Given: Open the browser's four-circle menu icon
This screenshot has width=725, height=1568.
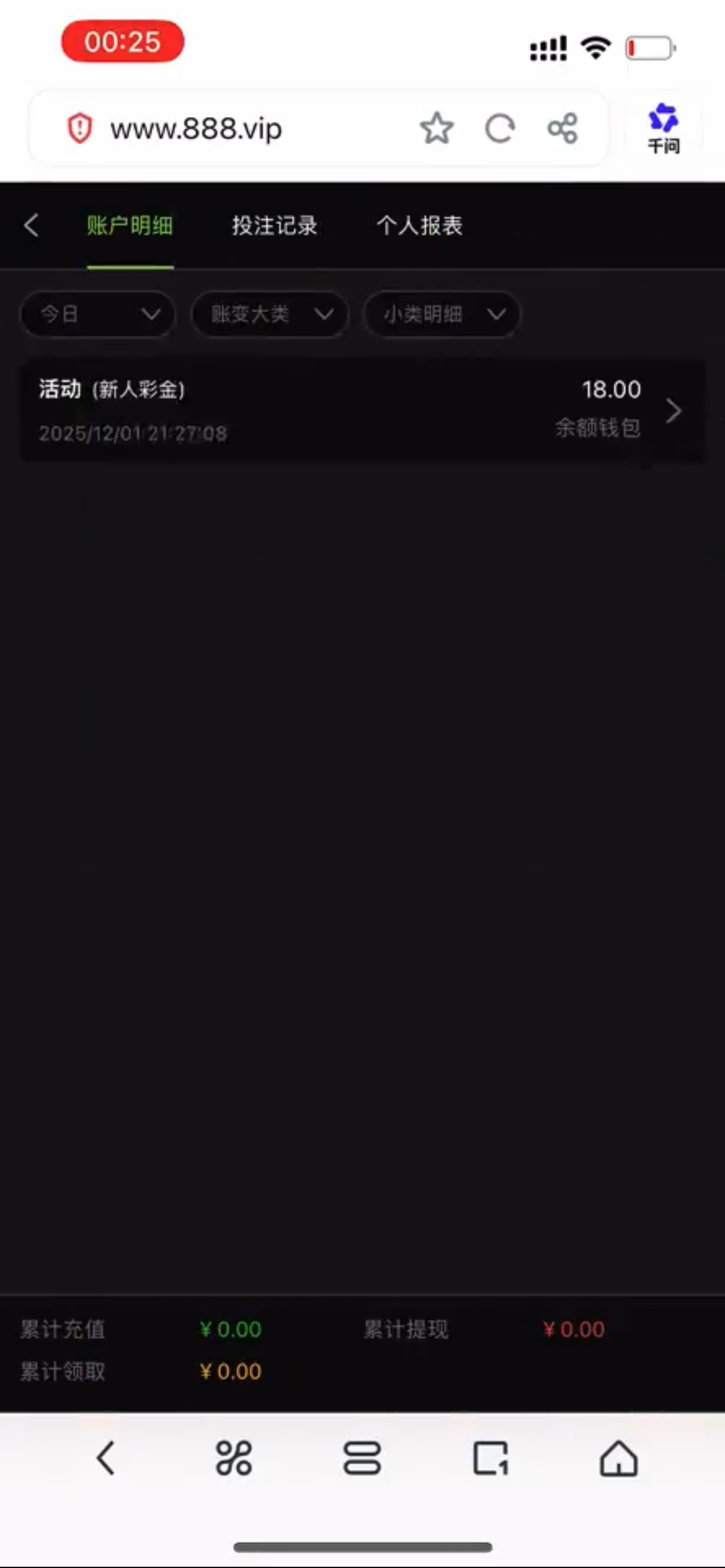Looking at the screenshot, I should [x=234, y=1458].
